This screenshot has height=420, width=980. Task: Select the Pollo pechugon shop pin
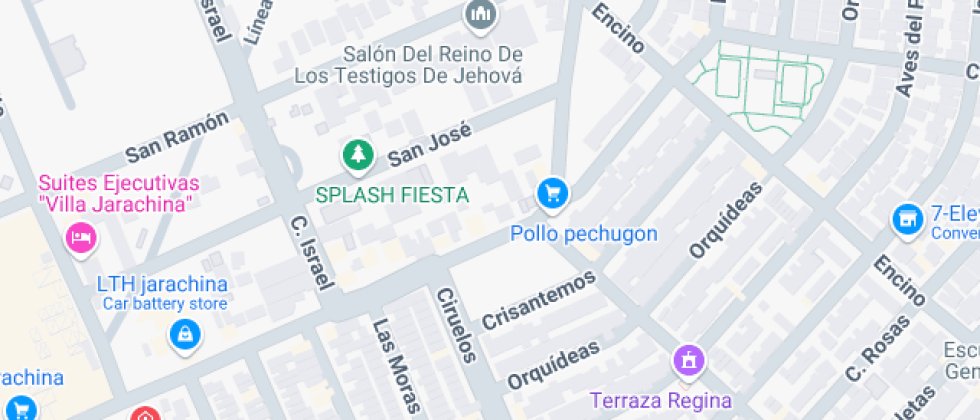(552, 193)
